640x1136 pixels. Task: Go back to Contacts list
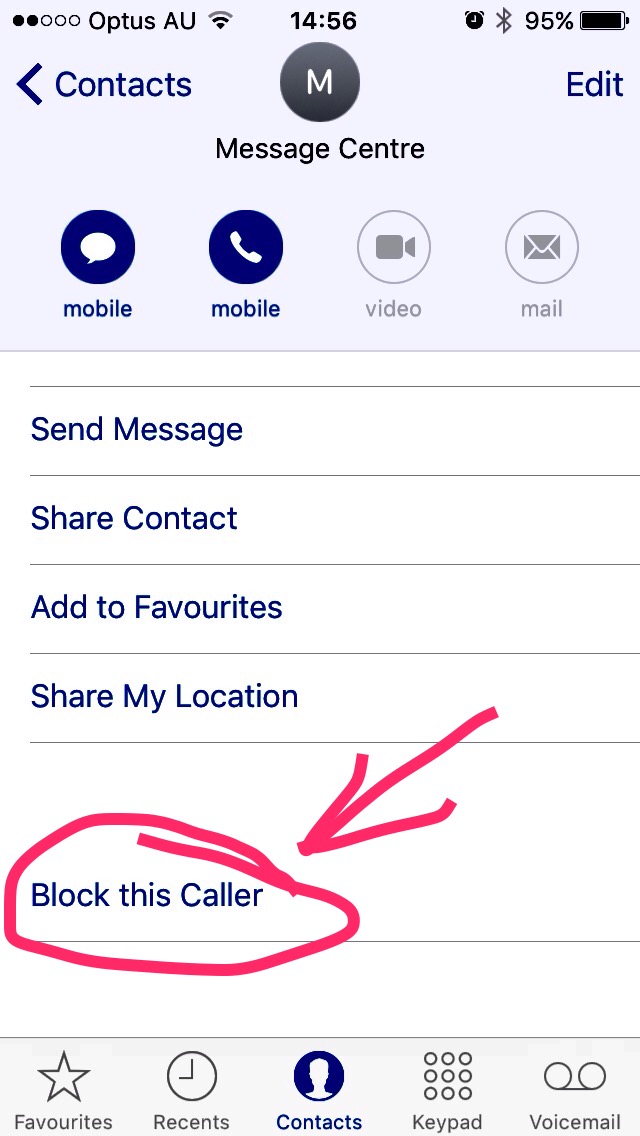tap(104, 84)
